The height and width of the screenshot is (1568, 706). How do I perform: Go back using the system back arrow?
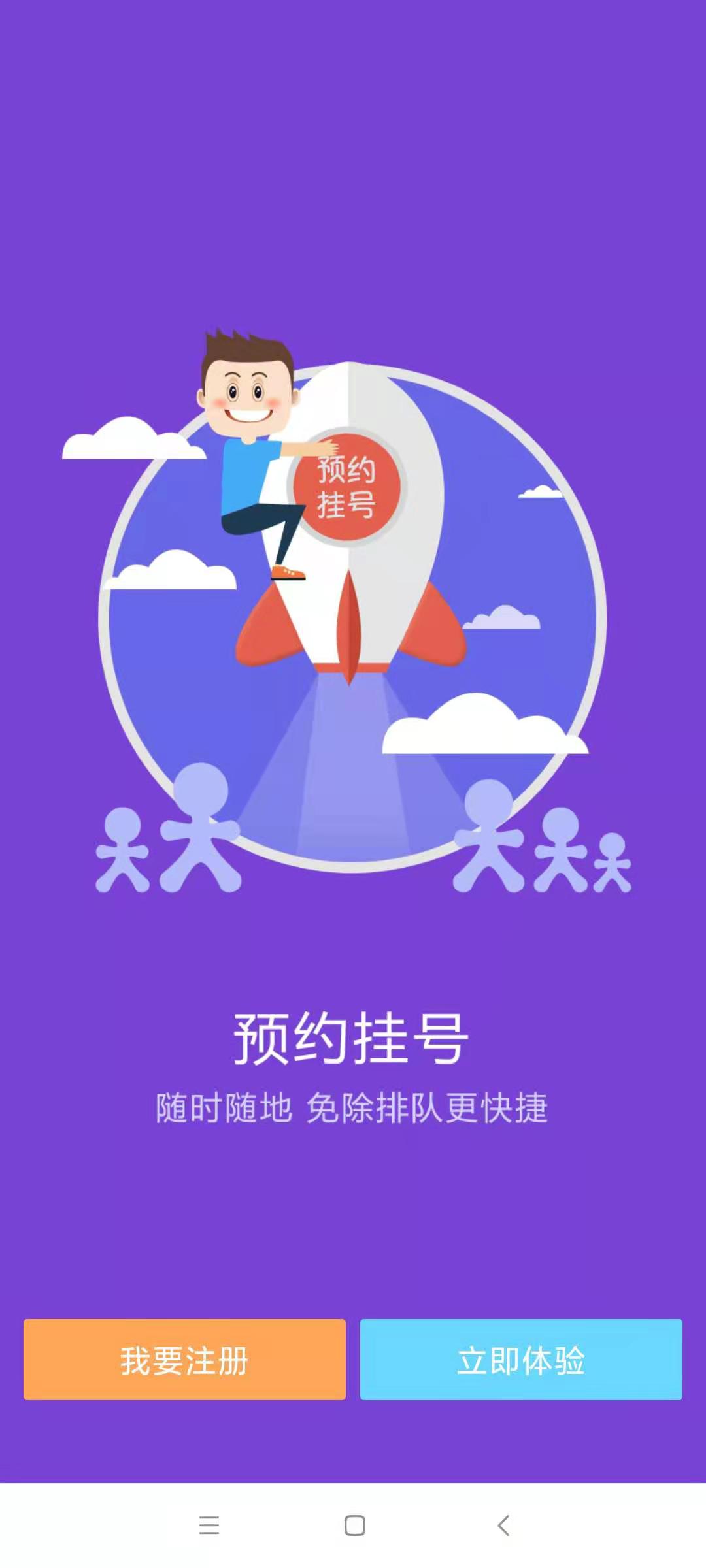click(503, 1526)
